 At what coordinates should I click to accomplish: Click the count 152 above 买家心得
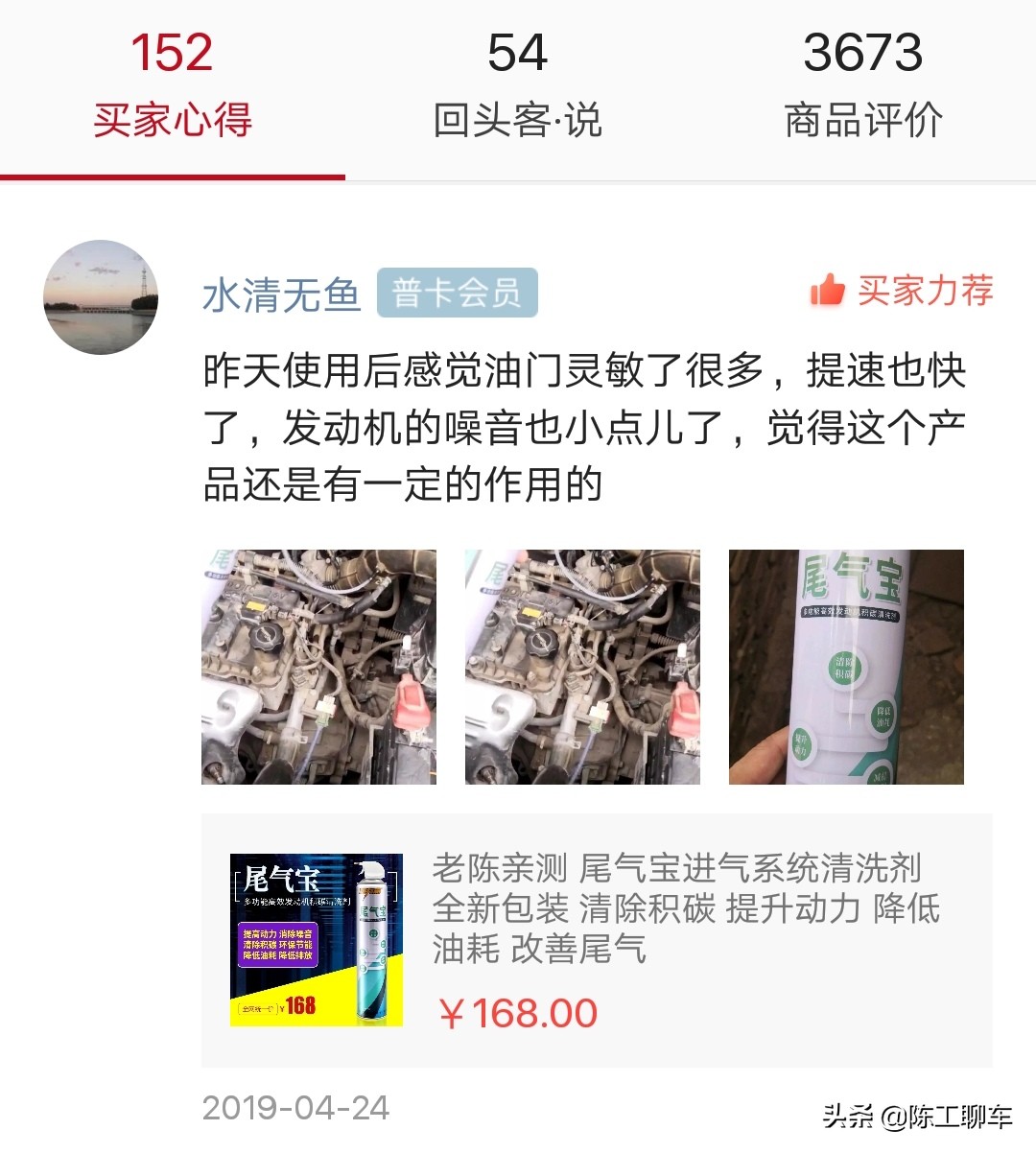point(173,53)
